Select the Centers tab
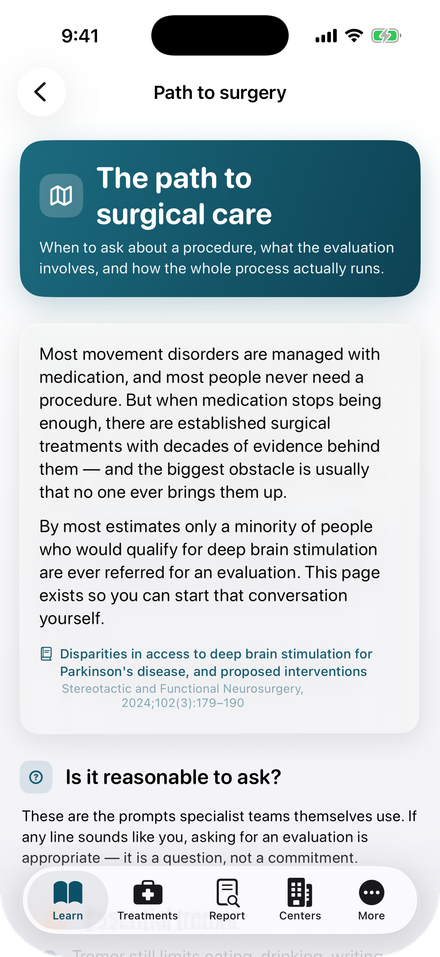The width and height of the screenshot is (440, 957). (300, 901)
